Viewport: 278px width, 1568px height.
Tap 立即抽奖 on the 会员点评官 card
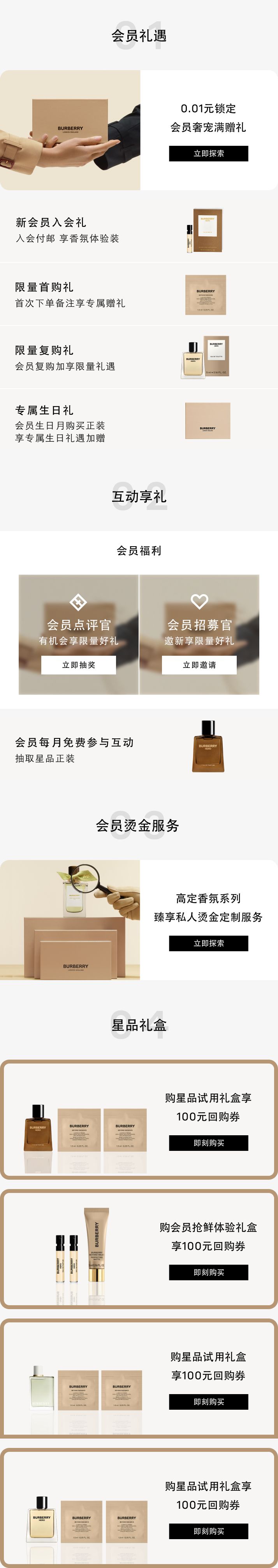[x=79, y=665]
